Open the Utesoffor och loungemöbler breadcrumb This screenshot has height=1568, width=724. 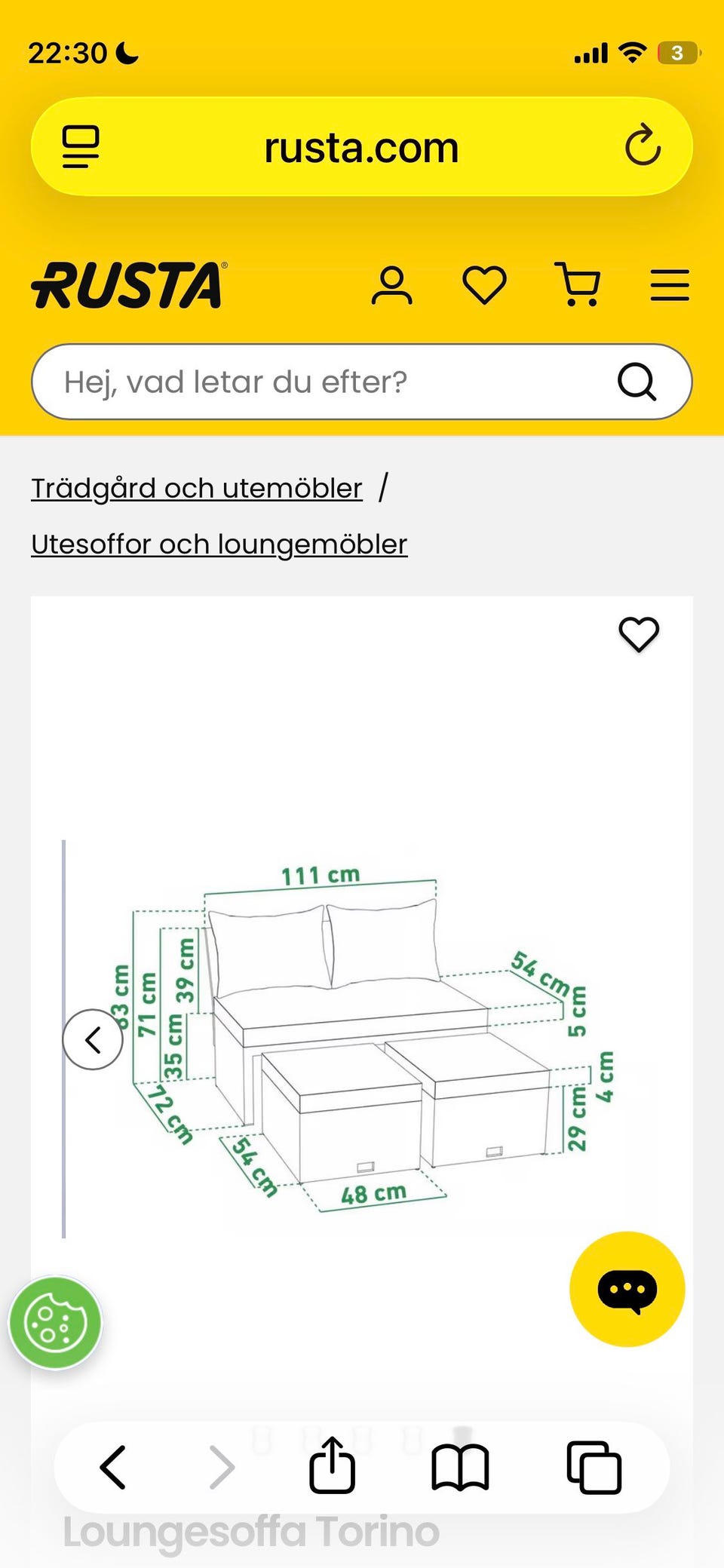pyautogui.click(x=219, y=543)
